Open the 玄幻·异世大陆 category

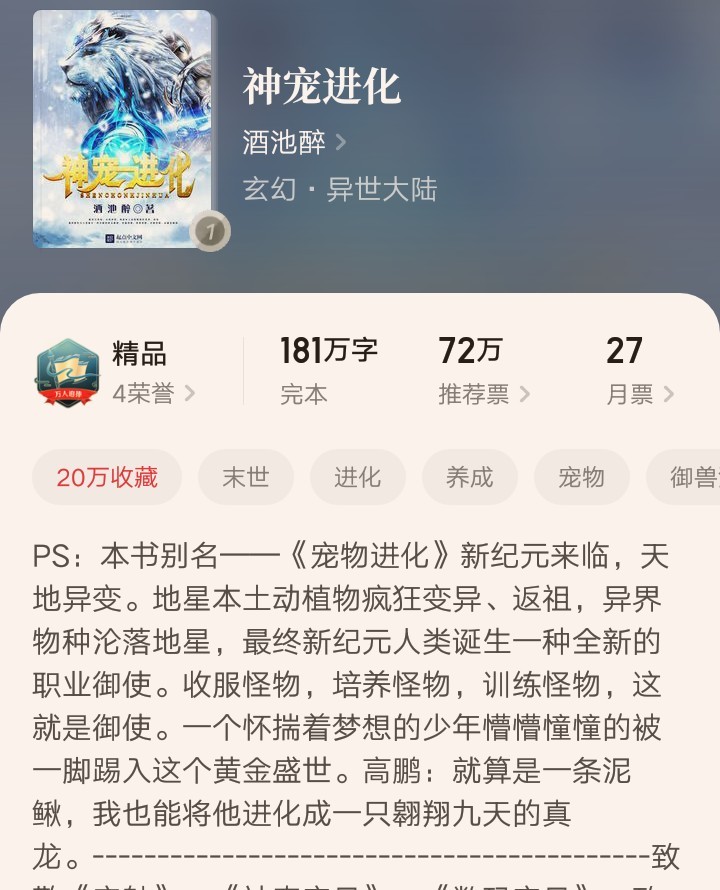click(x=340, y=189)
